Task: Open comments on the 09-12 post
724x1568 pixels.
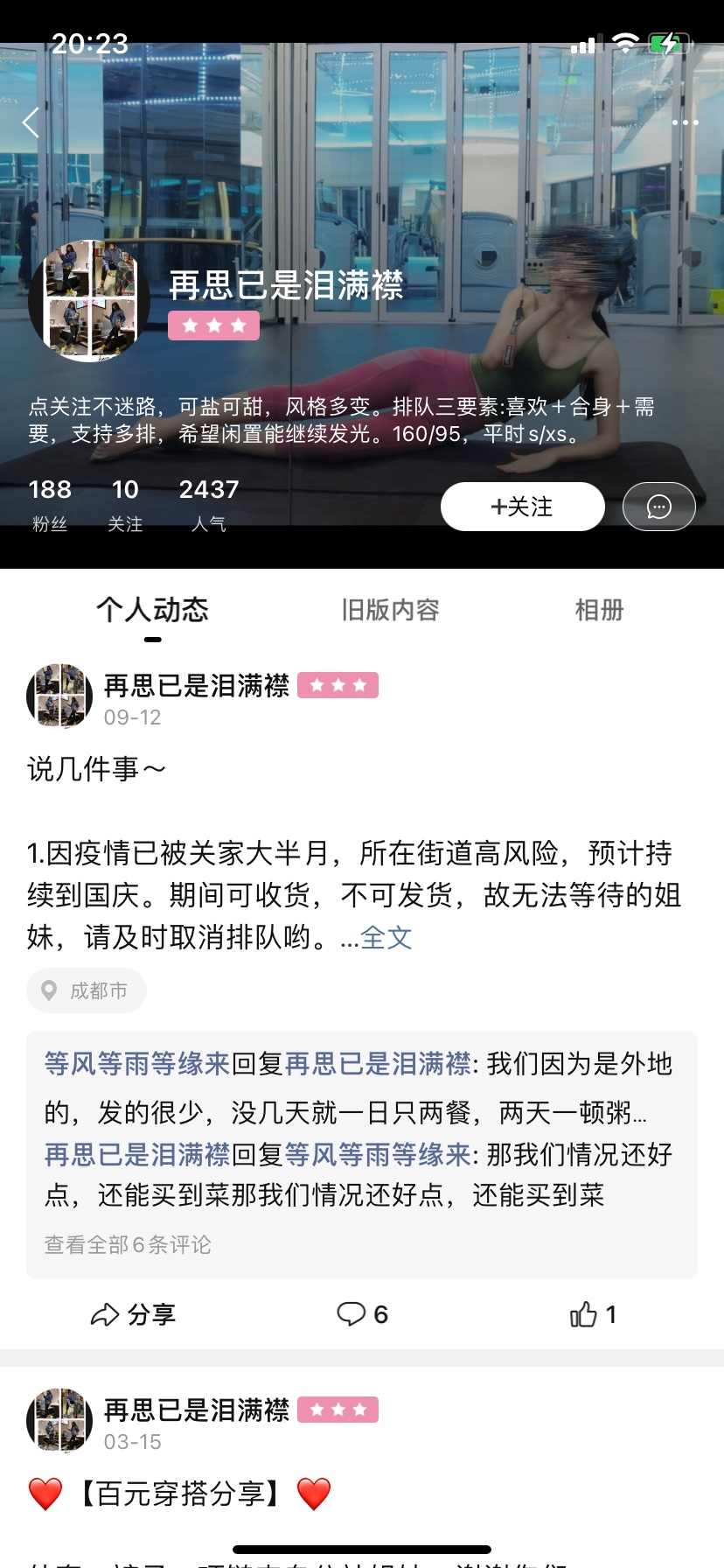Action: 362,1314
